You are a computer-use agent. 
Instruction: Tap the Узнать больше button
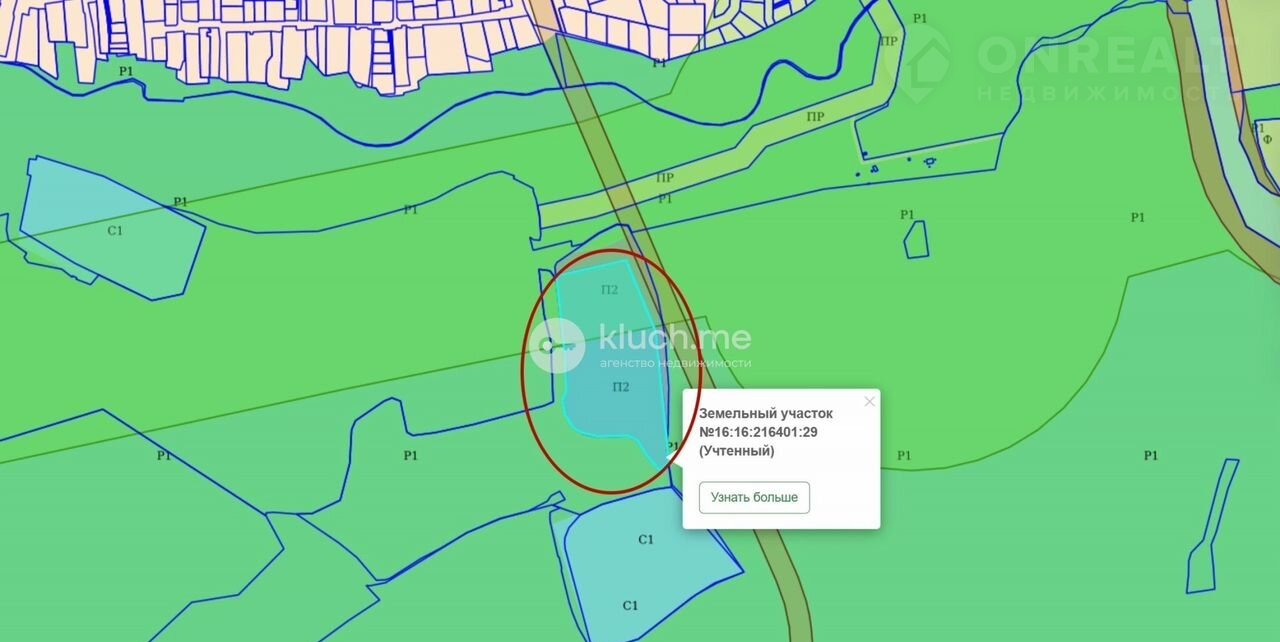pos(754,497)
